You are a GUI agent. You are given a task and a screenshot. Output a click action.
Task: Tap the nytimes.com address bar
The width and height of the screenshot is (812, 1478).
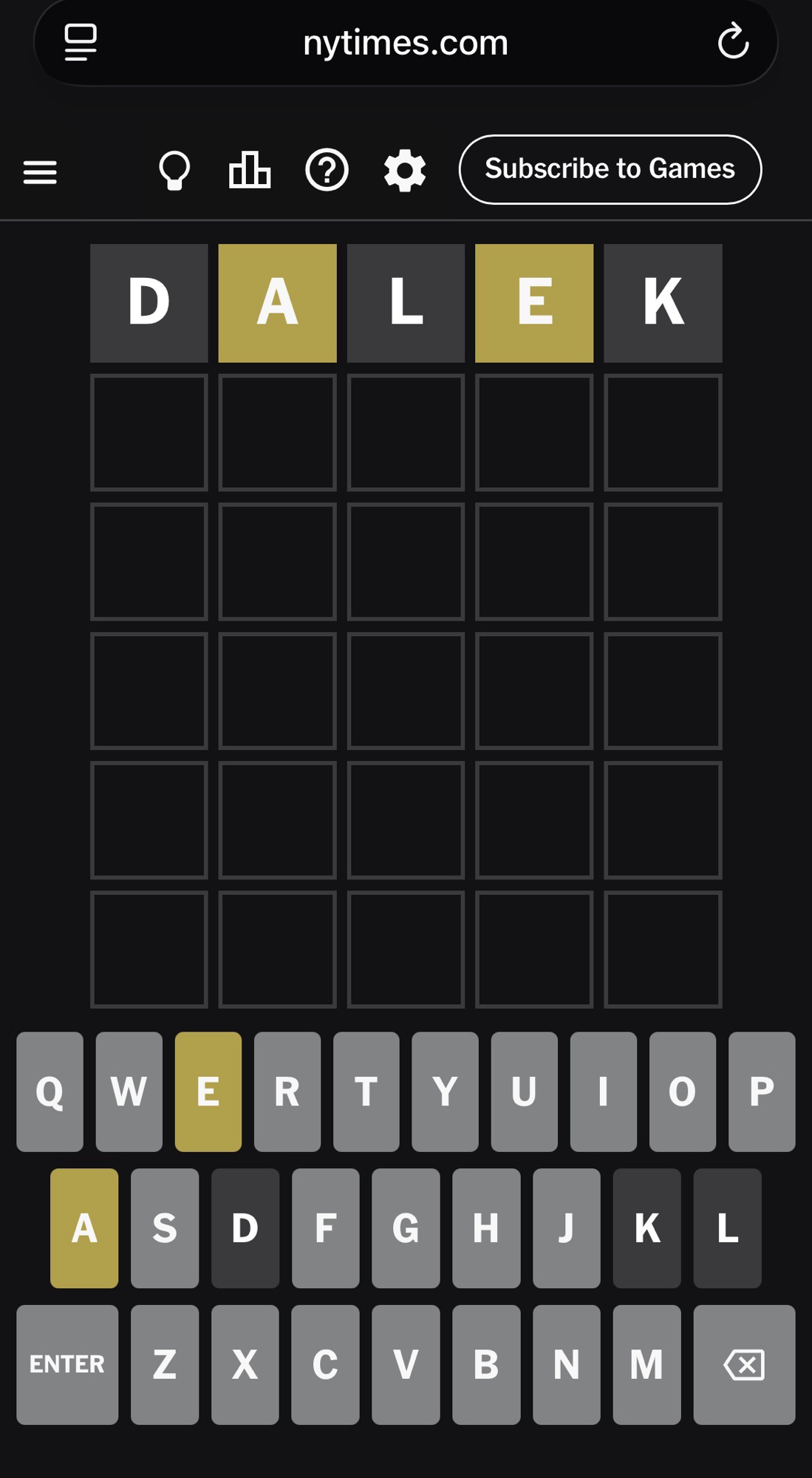(406, 43)
